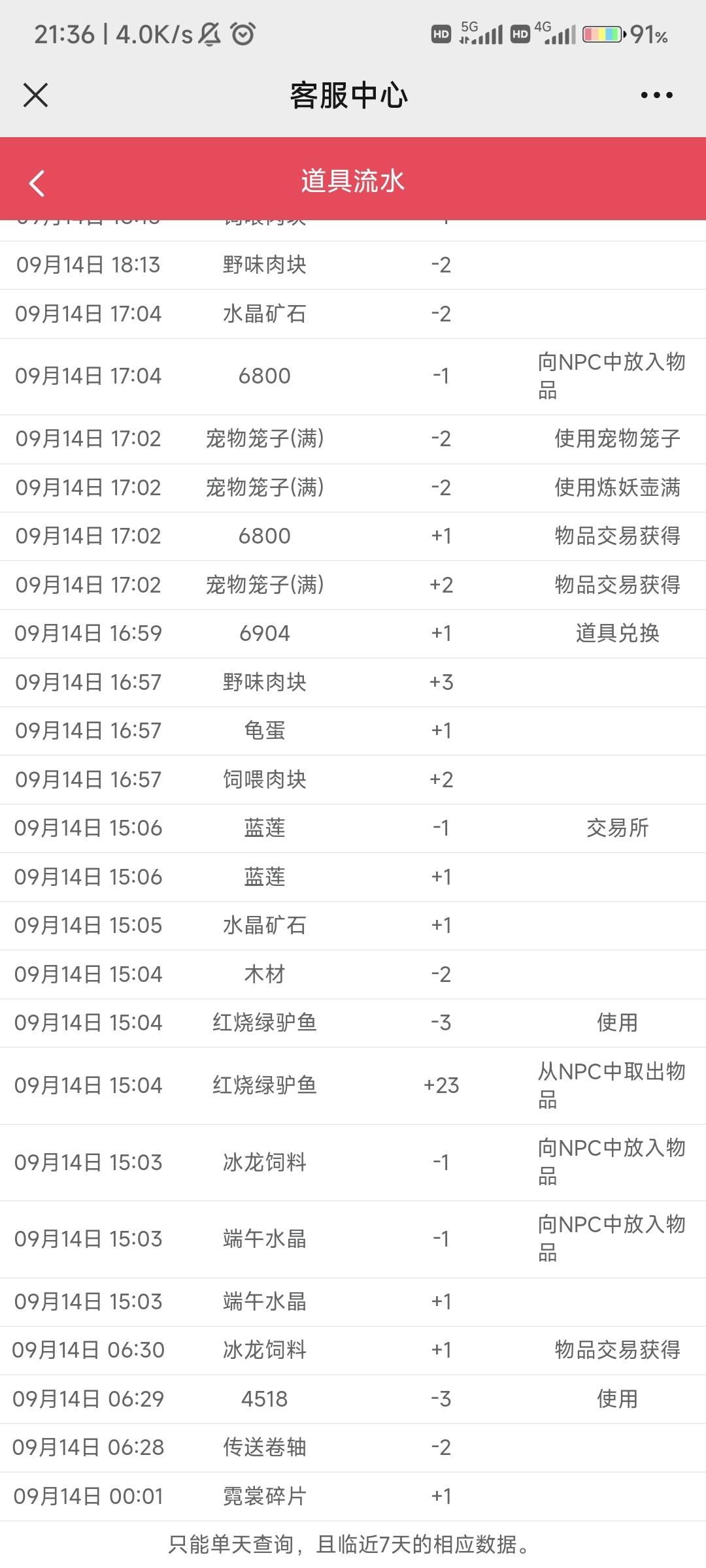Close the 客服中心 page
706x1568 pixels.
click(x=35, y=95)
